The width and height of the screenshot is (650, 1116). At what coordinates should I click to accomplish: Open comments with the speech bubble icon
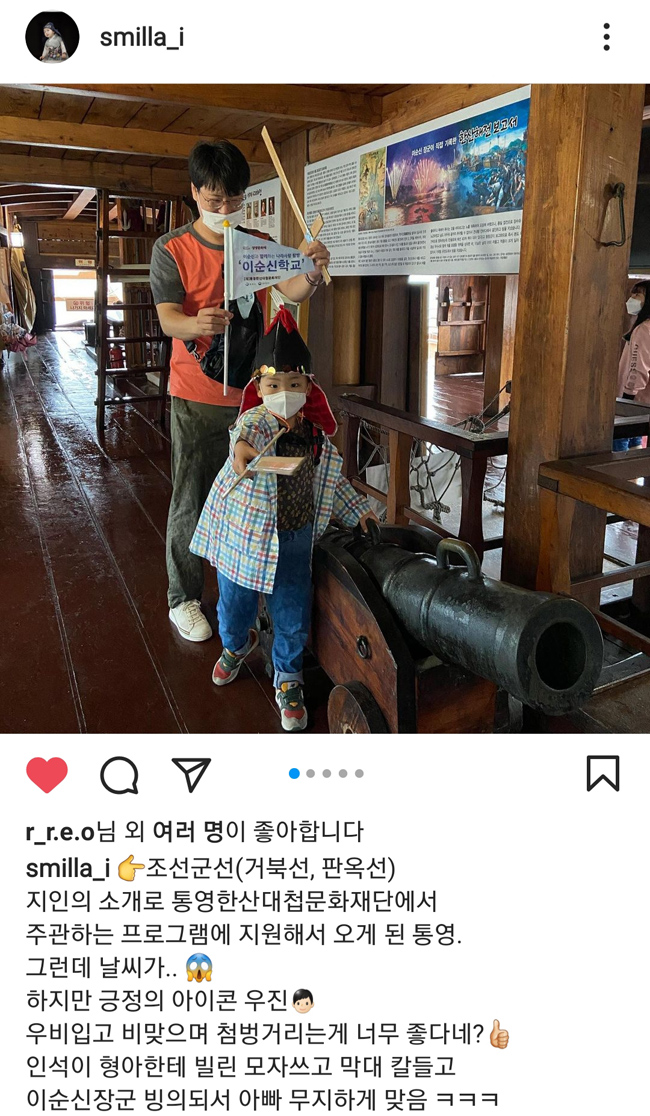(x=119, y=775)
